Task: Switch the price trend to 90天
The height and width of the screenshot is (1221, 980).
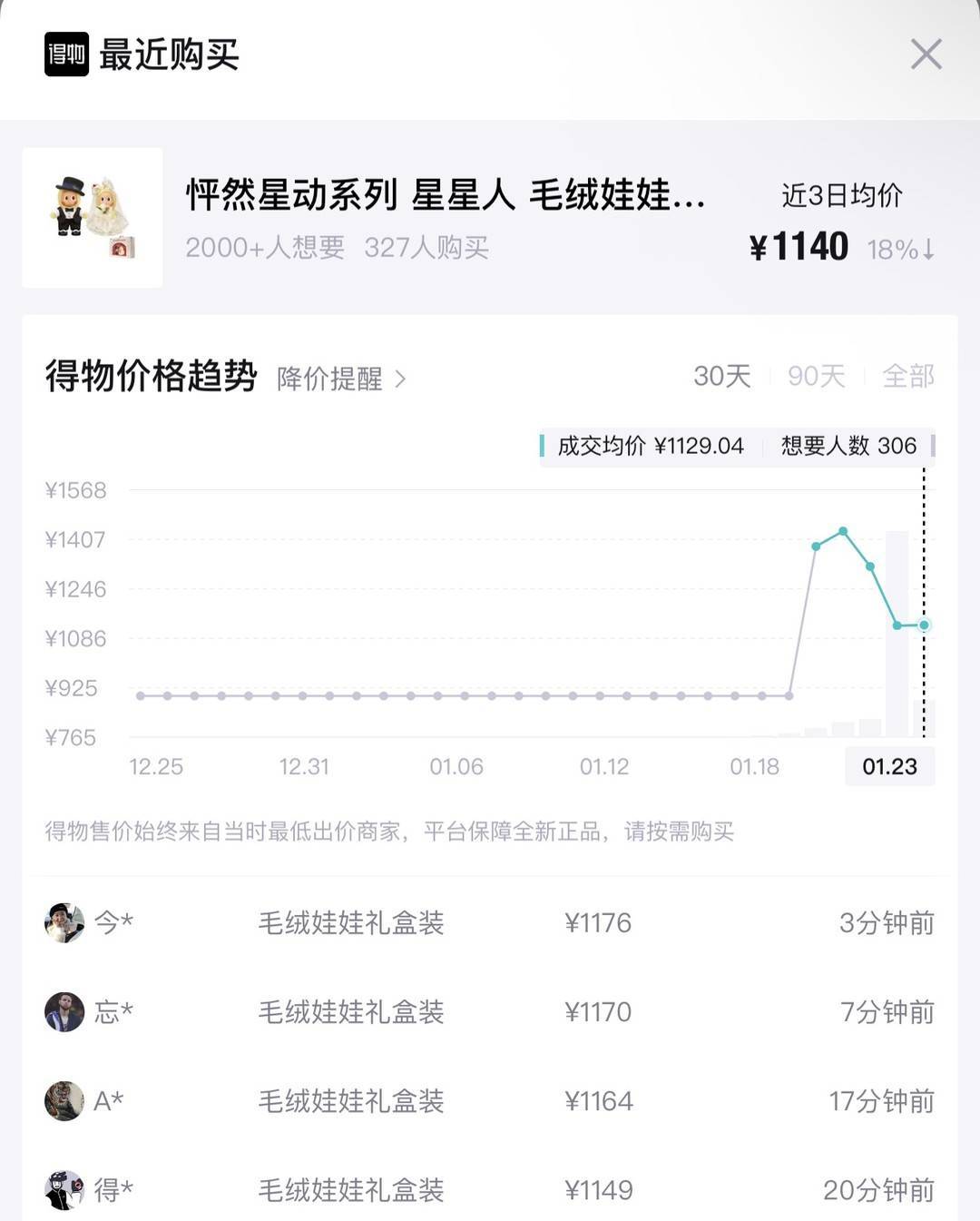Action: [x=816, y=376]
